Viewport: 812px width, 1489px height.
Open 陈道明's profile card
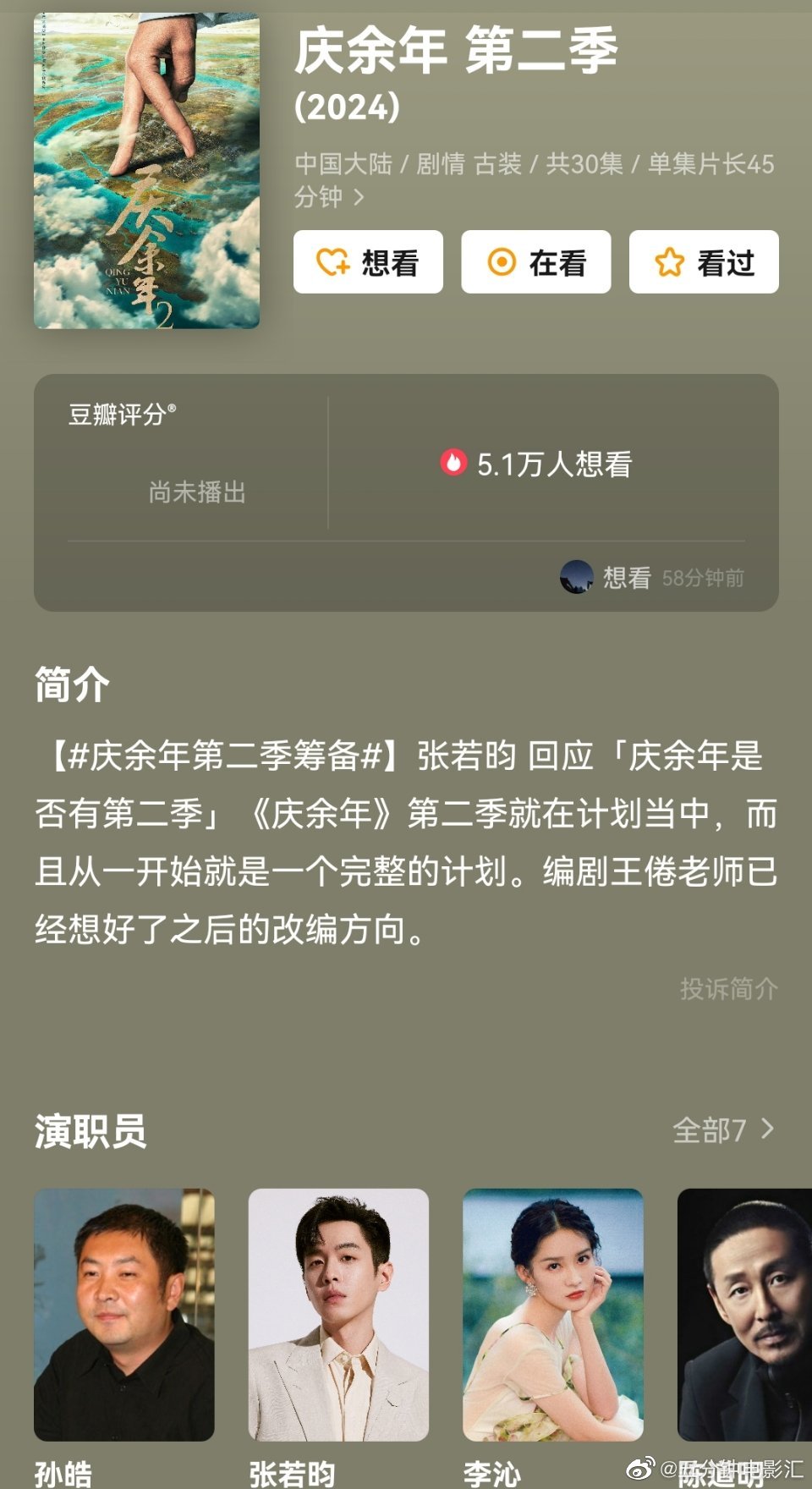pyautogui.click(x=744, y=1314)
